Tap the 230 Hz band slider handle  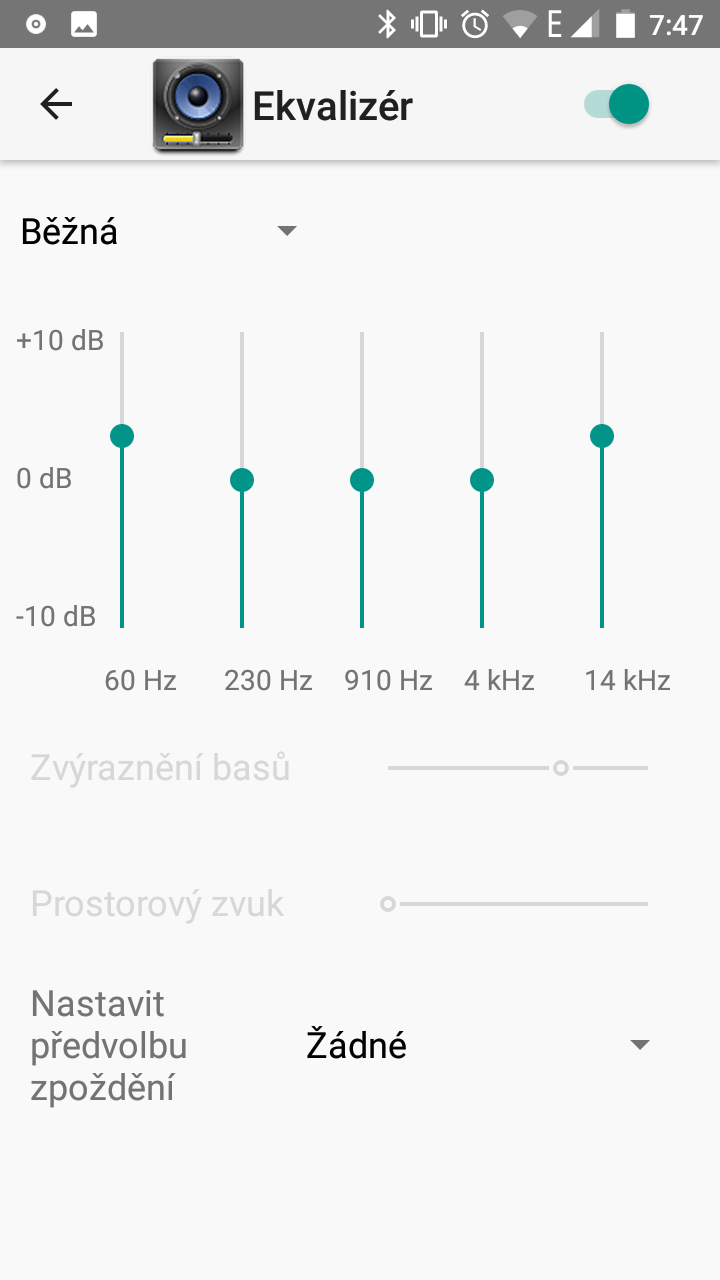pos(242,480)
